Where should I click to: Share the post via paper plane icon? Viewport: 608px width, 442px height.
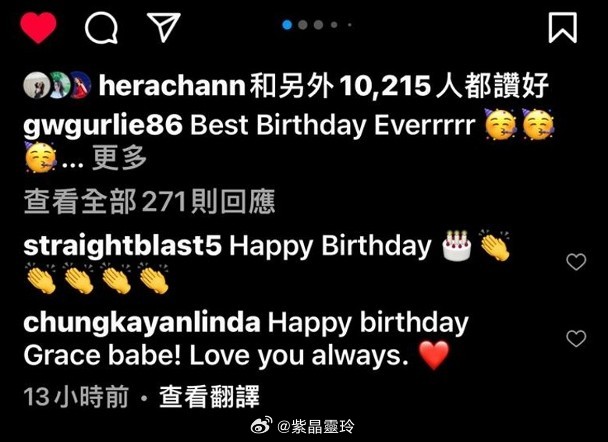(x=163, y=28)
